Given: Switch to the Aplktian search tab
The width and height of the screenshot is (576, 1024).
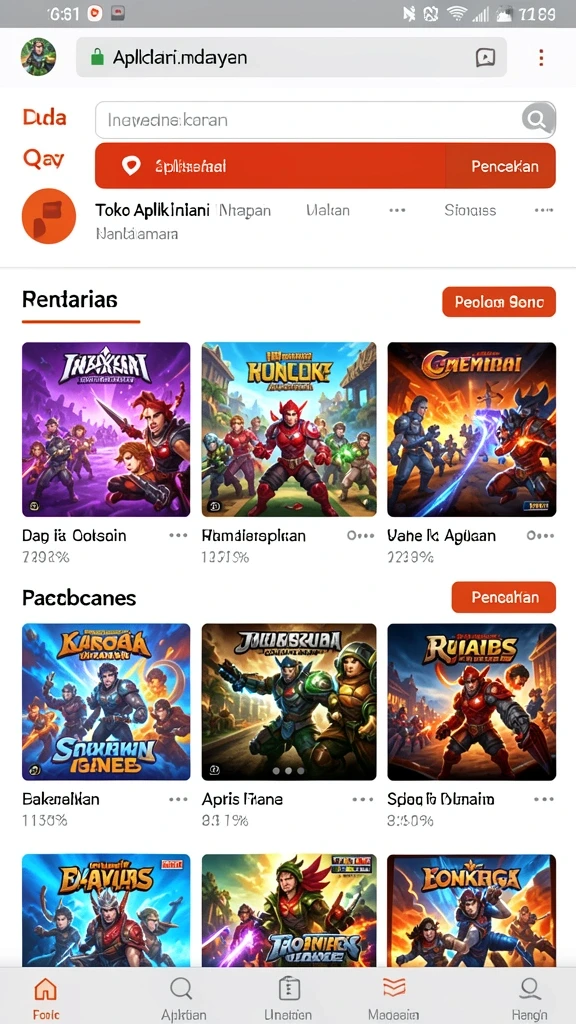Looking at the screenshot, I should click(183, 997).
